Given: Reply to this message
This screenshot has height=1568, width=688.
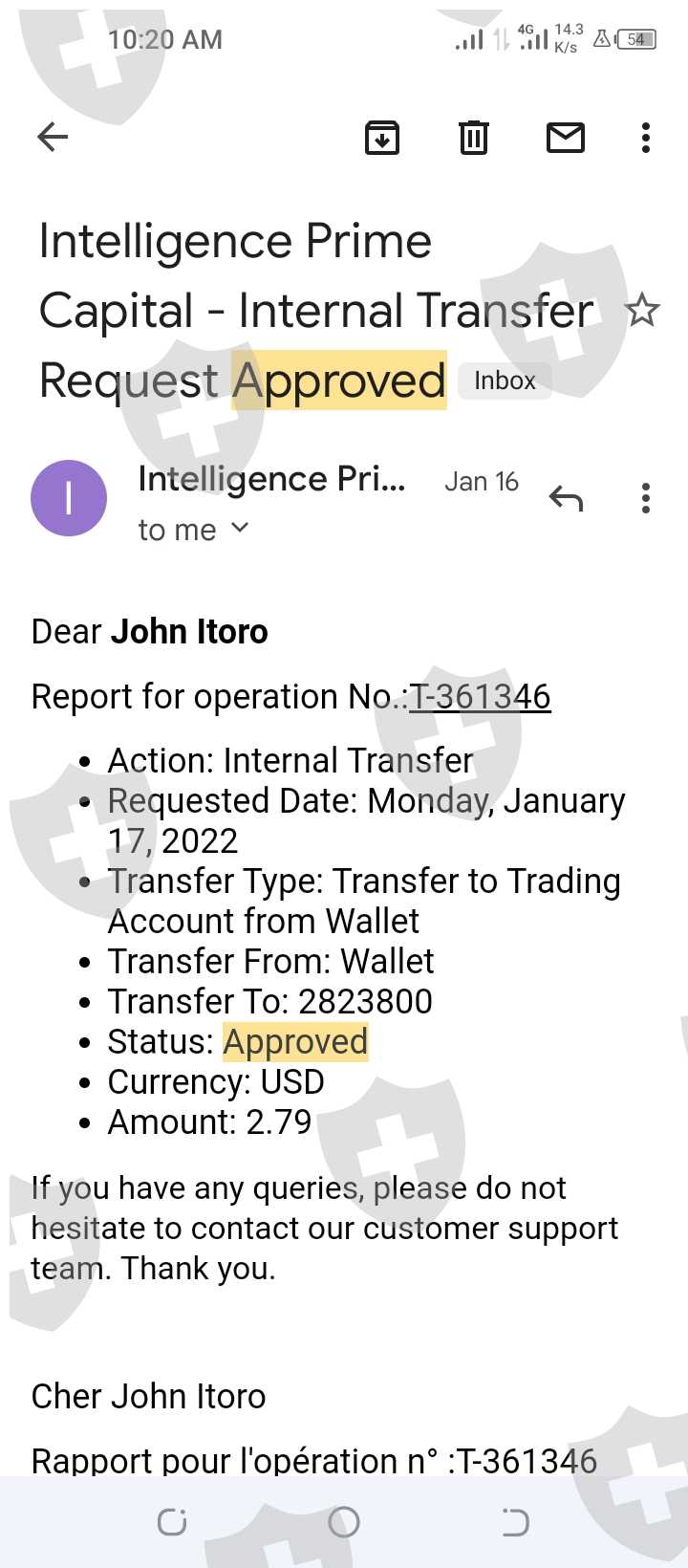Looking at the screenshot, I should coord(566,498).
